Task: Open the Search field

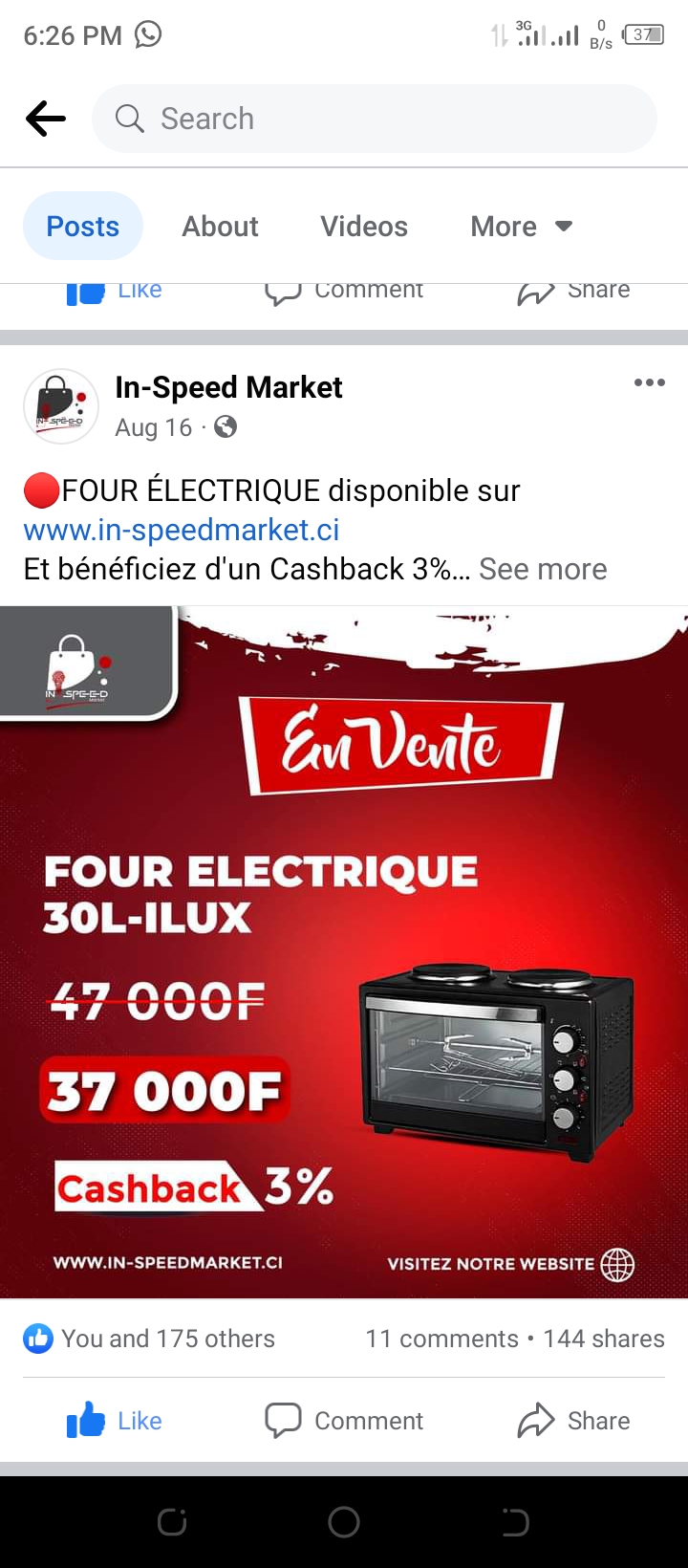Action: [x=374, y=119]
